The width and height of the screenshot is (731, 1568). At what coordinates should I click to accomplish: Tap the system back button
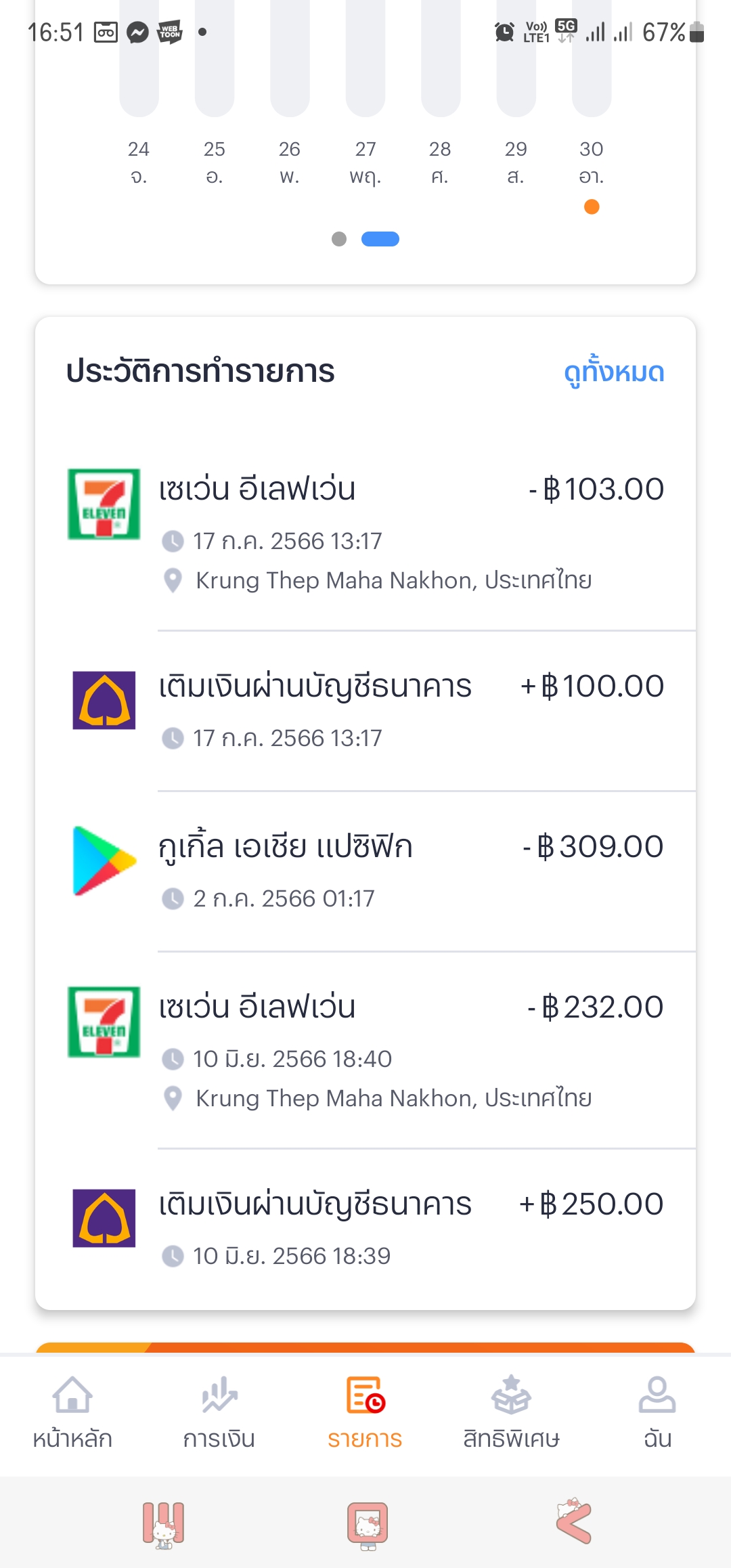(x=574, y=1521)
